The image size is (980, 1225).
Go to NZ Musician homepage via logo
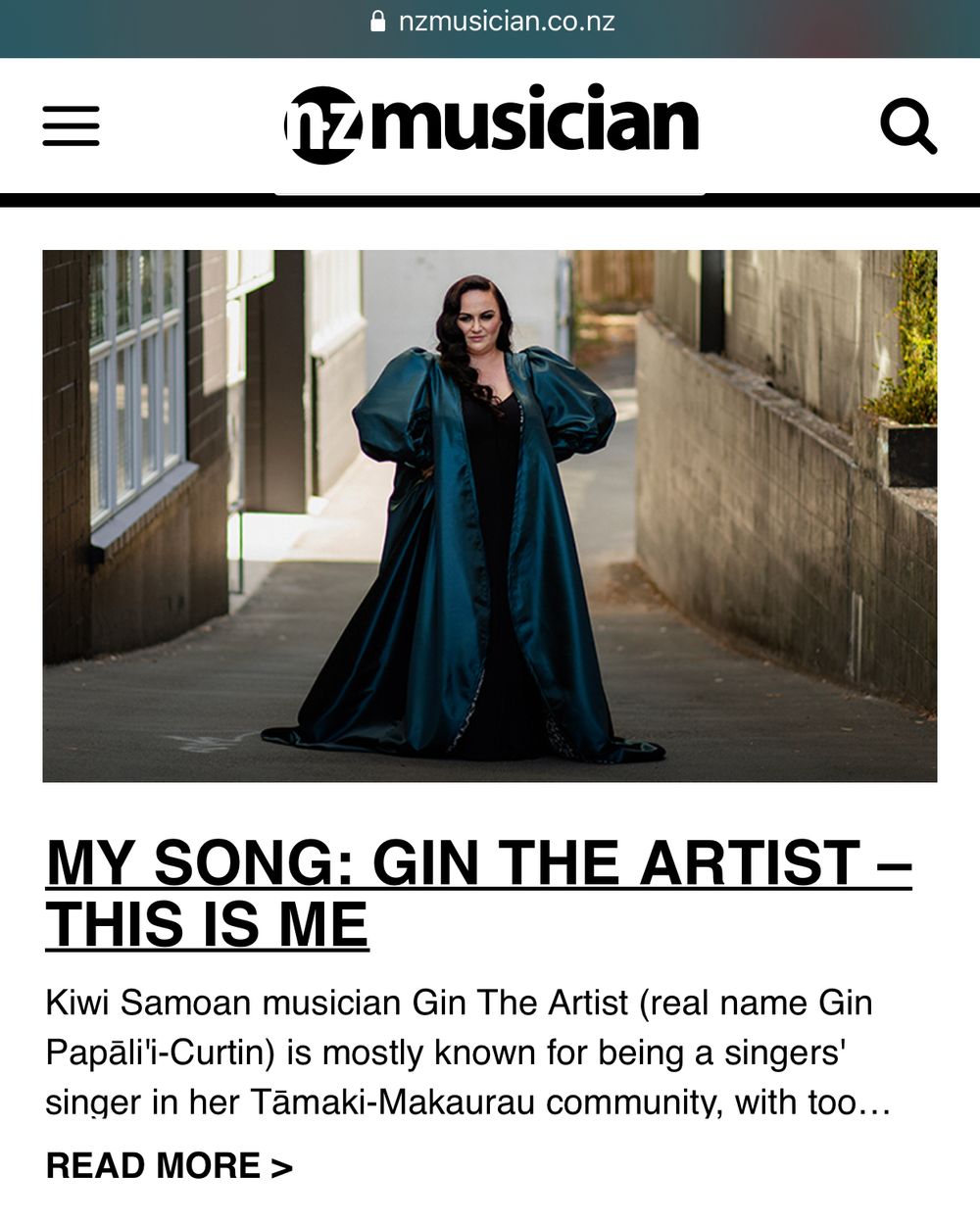pos(490,123)
